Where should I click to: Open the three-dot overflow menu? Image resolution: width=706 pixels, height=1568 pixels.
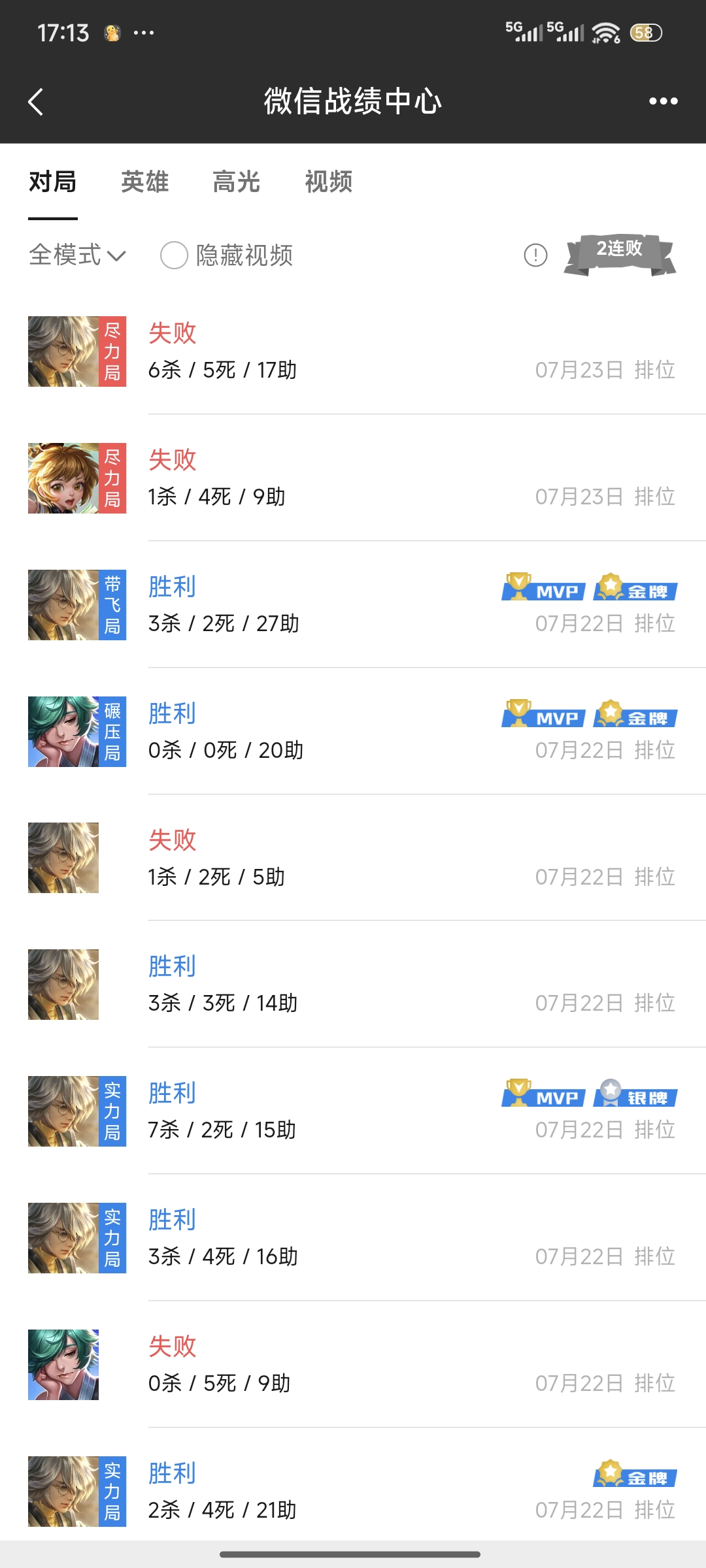coord(663,101)
